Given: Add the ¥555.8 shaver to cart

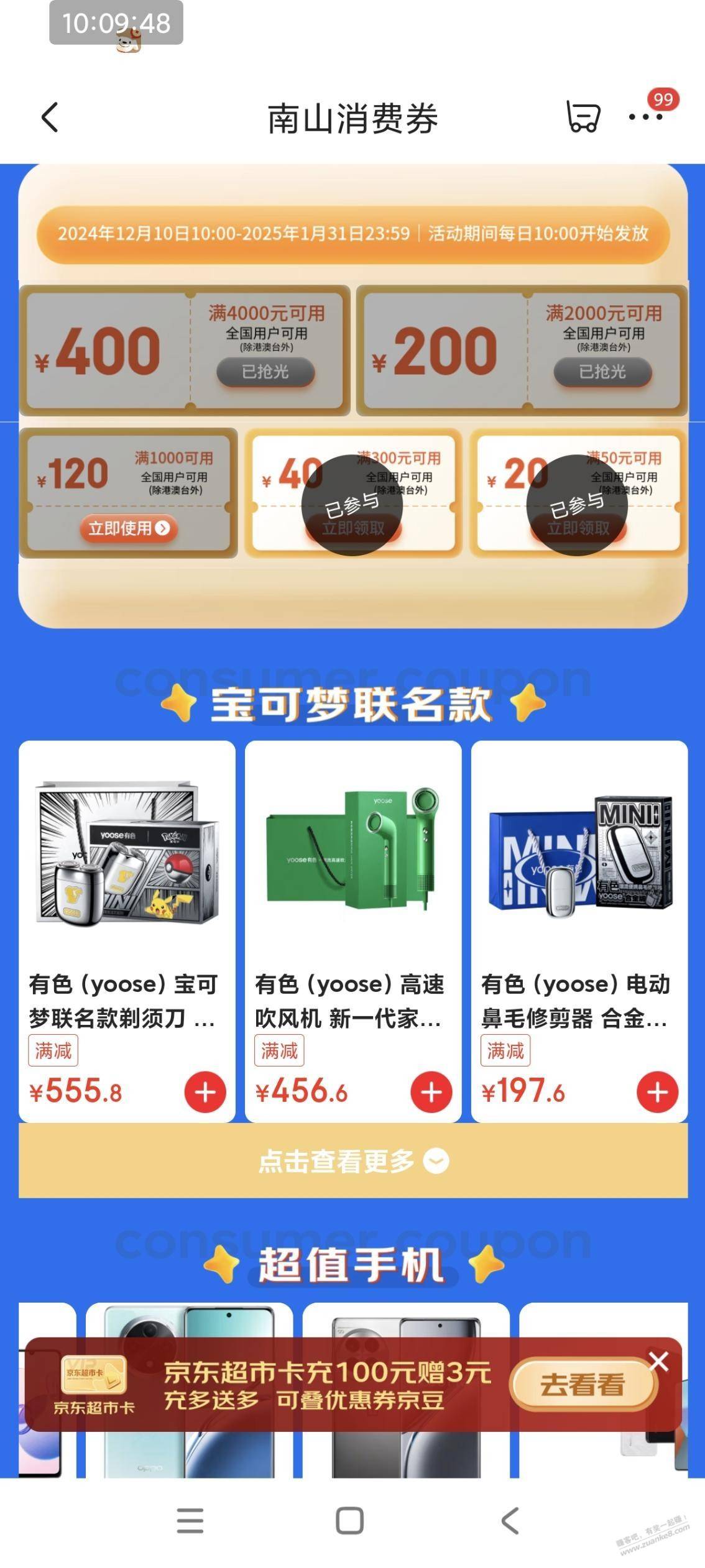Looking at the screenshot, I should (205, 1092).
